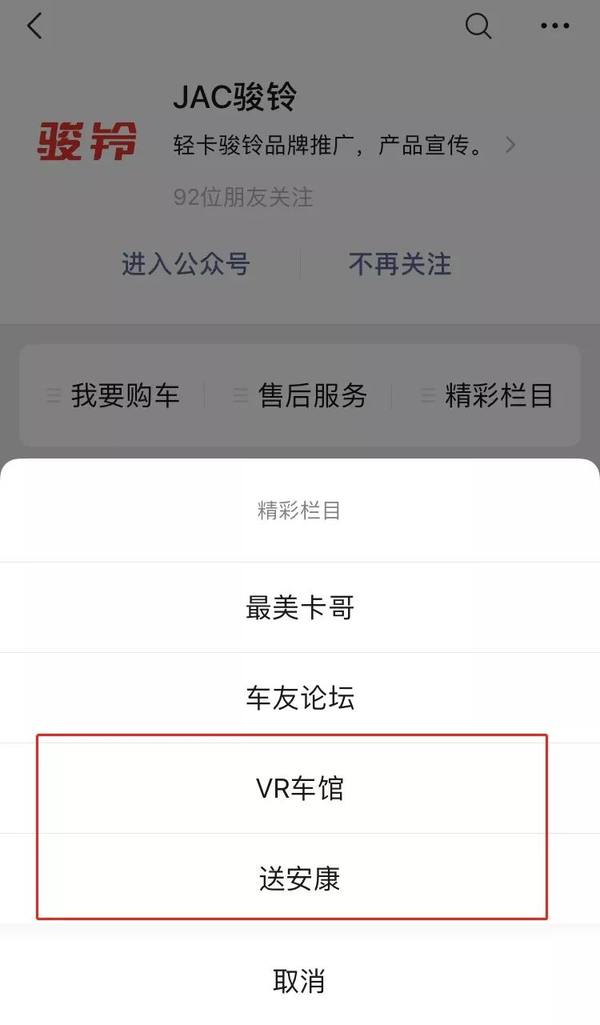
Task: Select the VR车馆 option
Action: click(300, 788)
